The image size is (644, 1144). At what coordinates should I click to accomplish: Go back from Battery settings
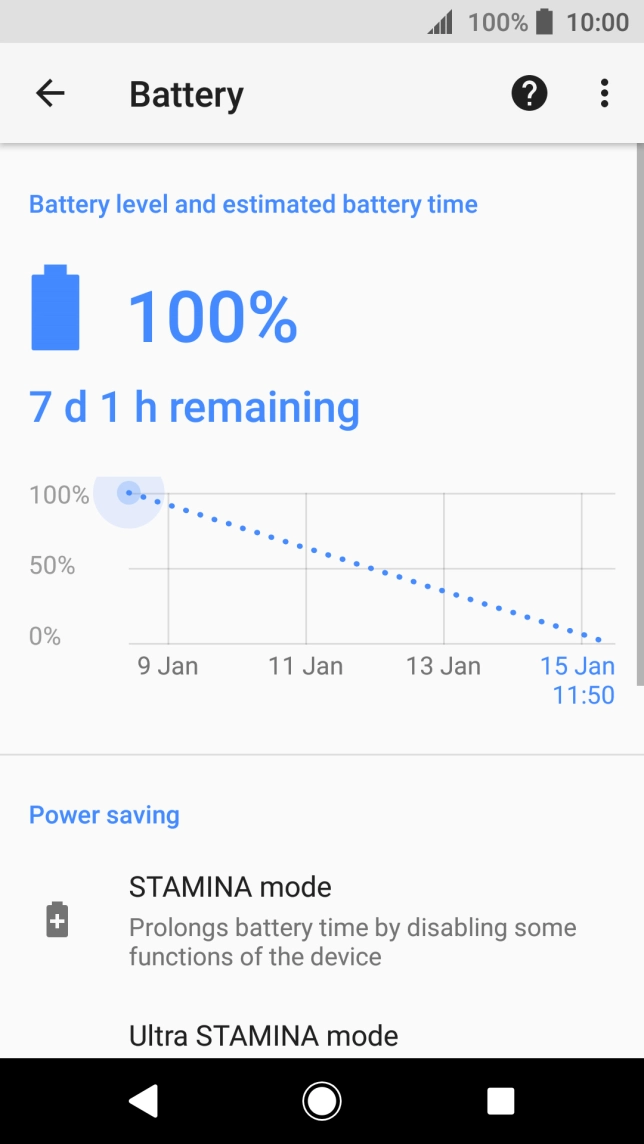click(x=50, y=94)
